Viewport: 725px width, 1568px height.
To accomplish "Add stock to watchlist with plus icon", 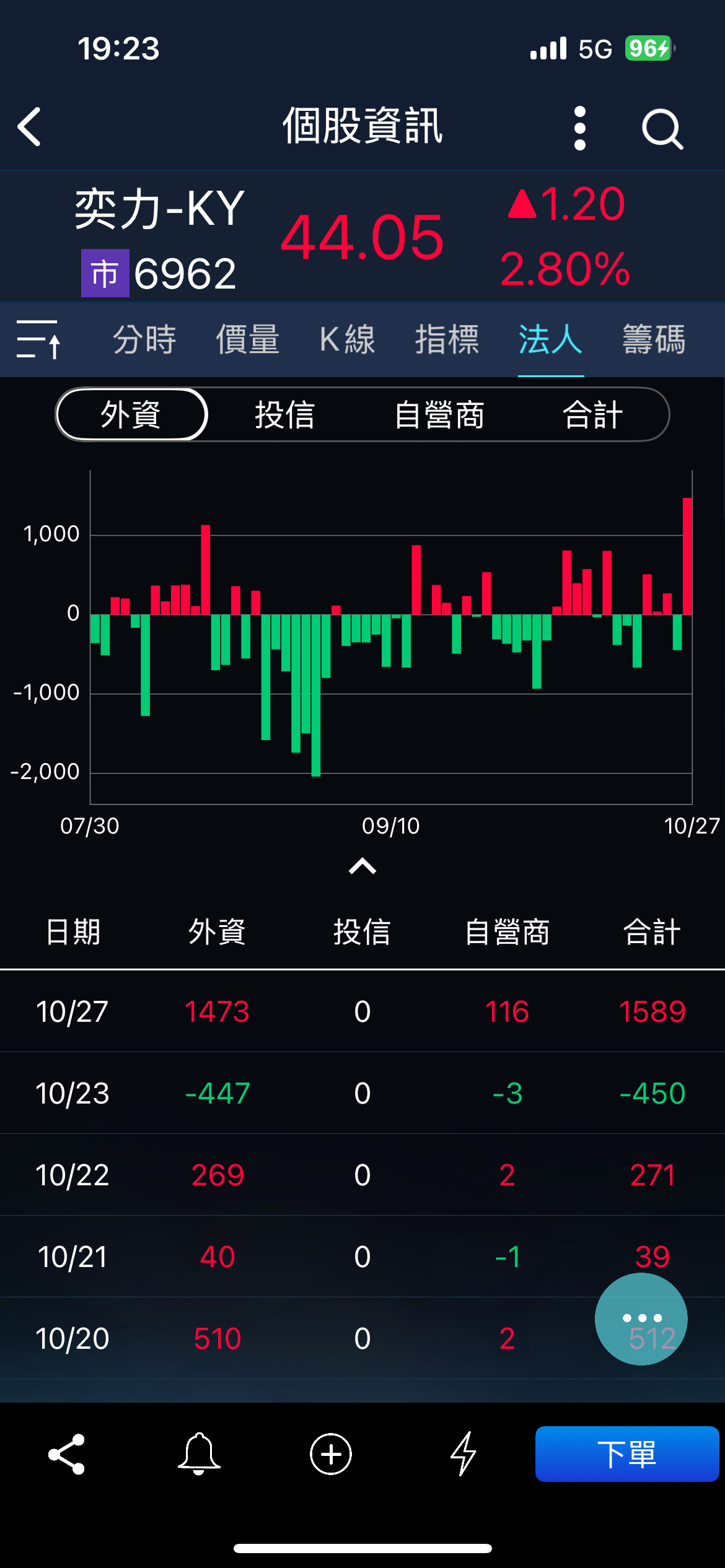I will [331, 1453].
